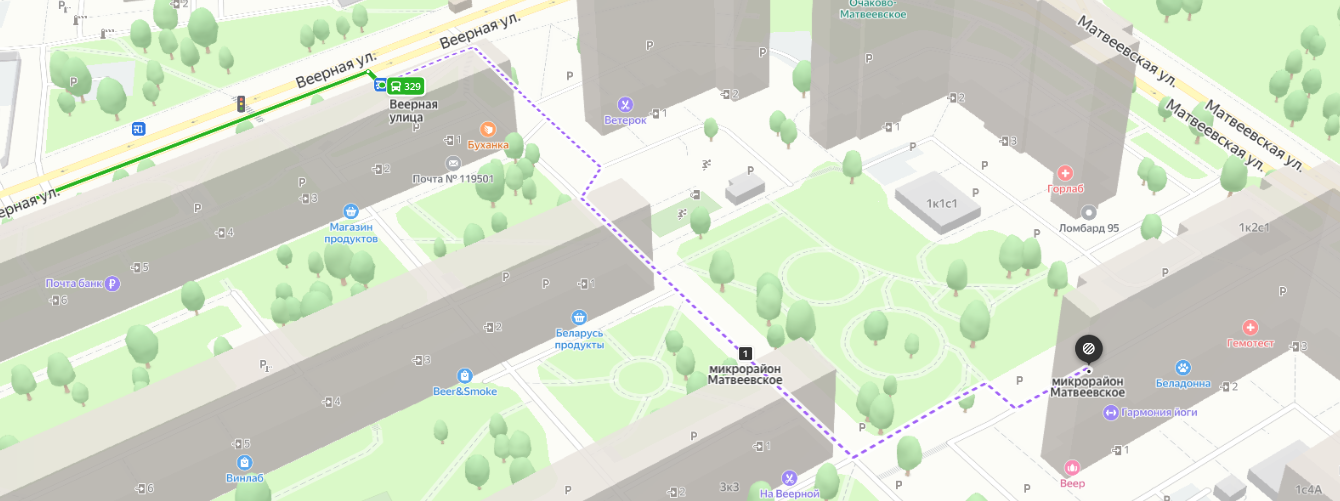This screenshot has width=1340, height=501.
Task: Open the Винлаб store marker
Action: click(245, 462)
